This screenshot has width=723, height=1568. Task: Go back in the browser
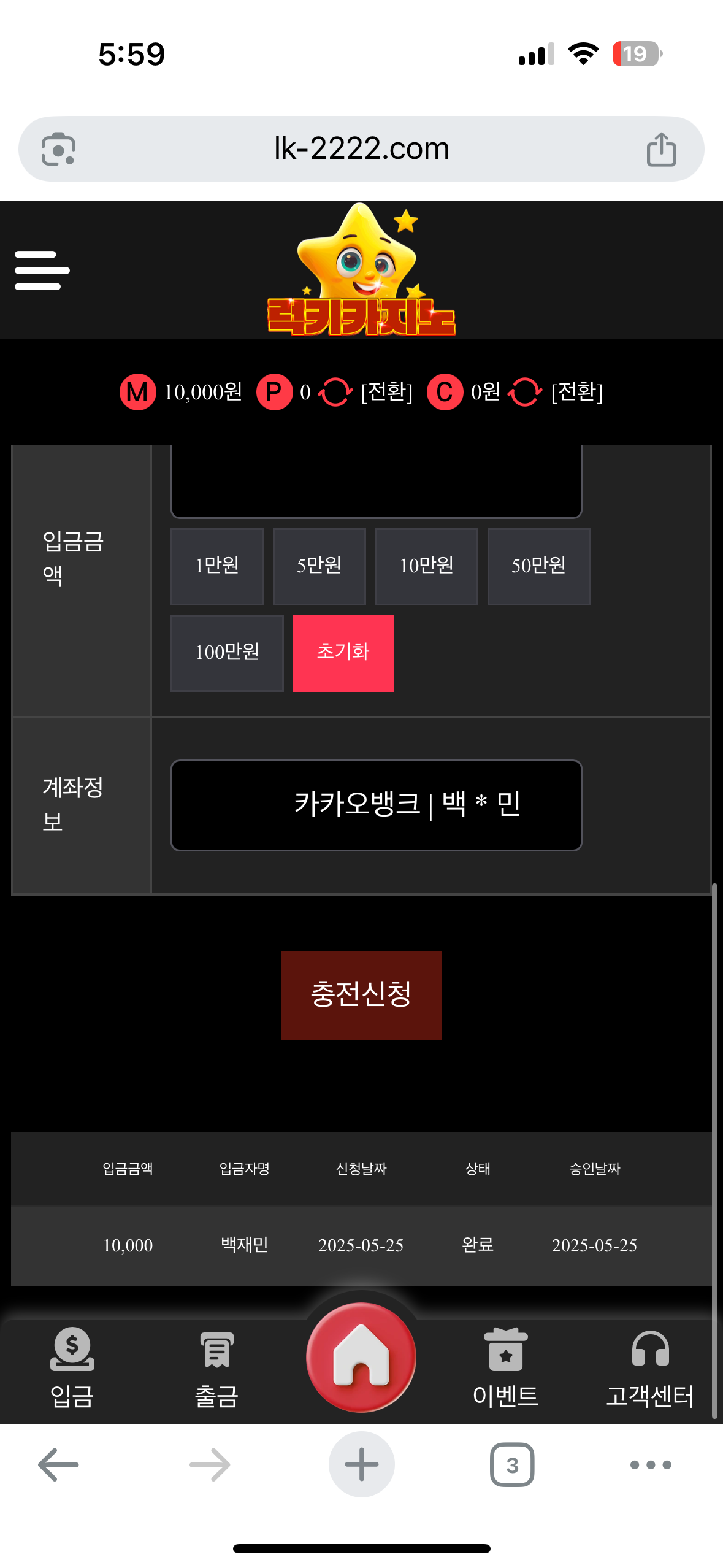point(58,1464)
